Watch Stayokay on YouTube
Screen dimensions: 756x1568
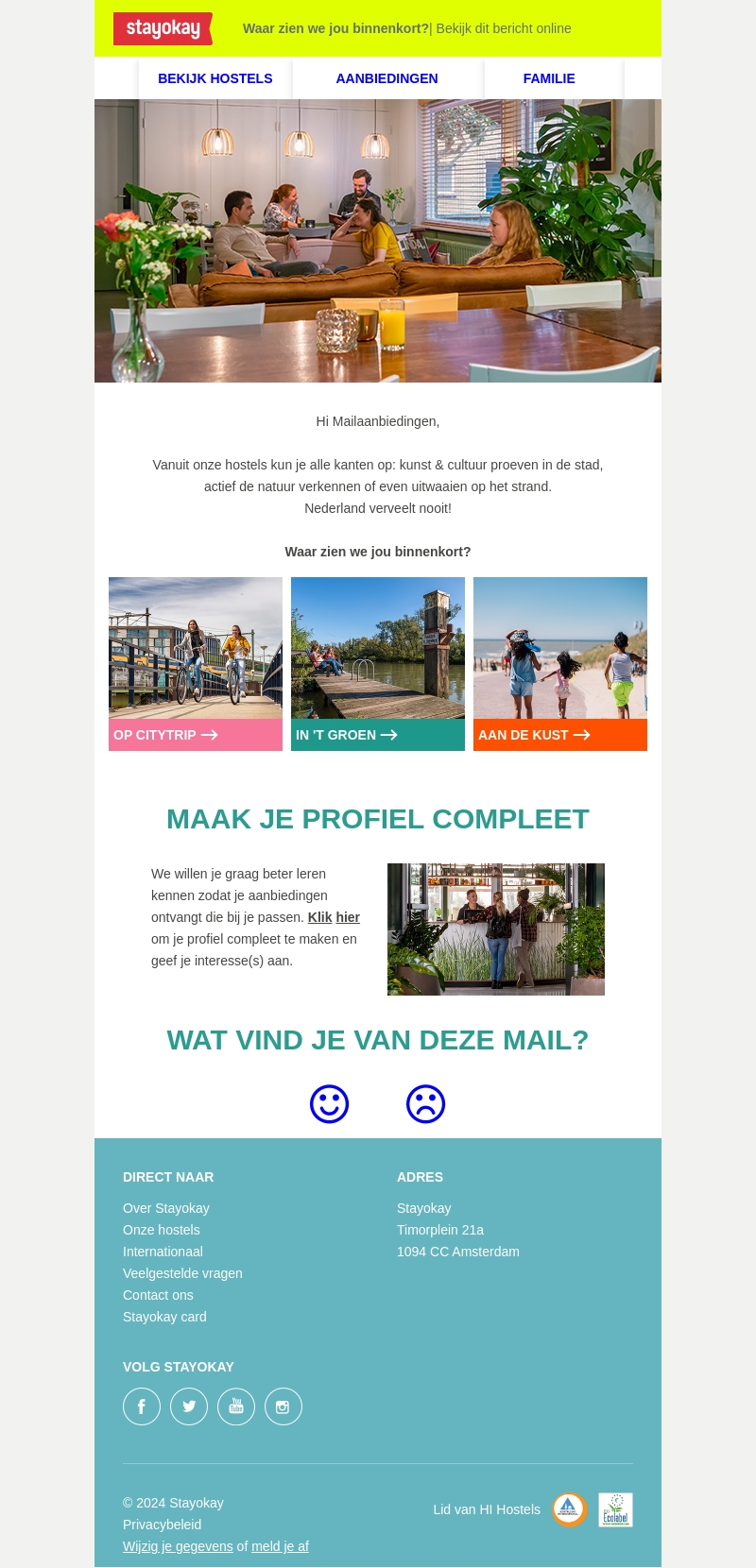236,1406
